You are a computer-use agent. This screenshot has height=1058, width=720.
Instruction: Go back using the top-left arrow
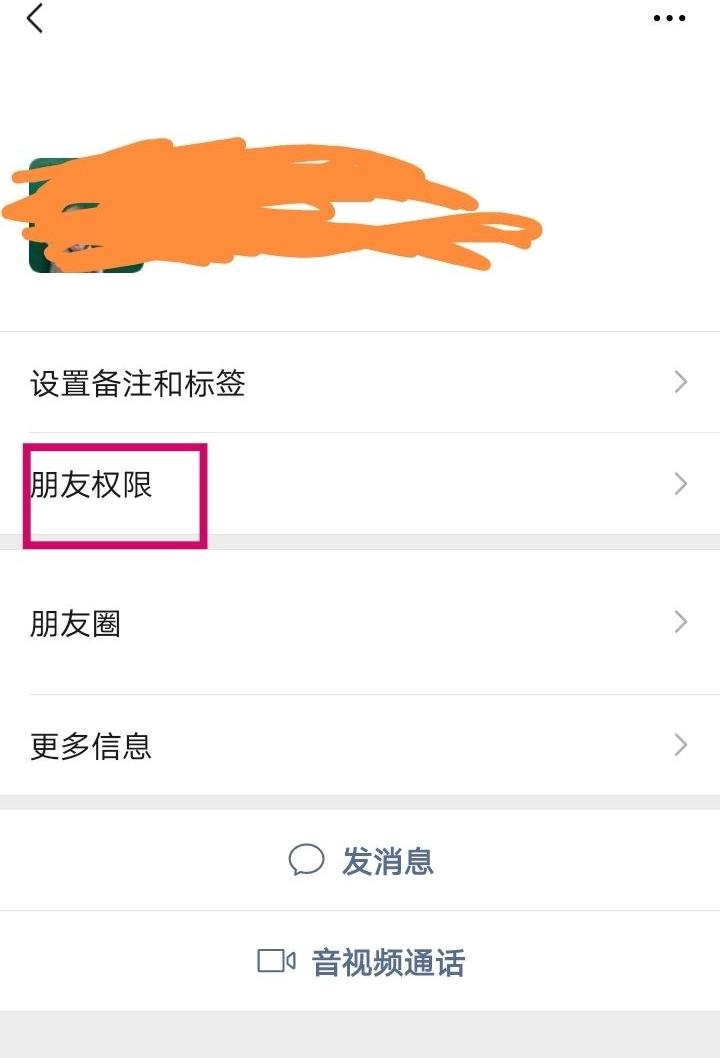[35, 18]
